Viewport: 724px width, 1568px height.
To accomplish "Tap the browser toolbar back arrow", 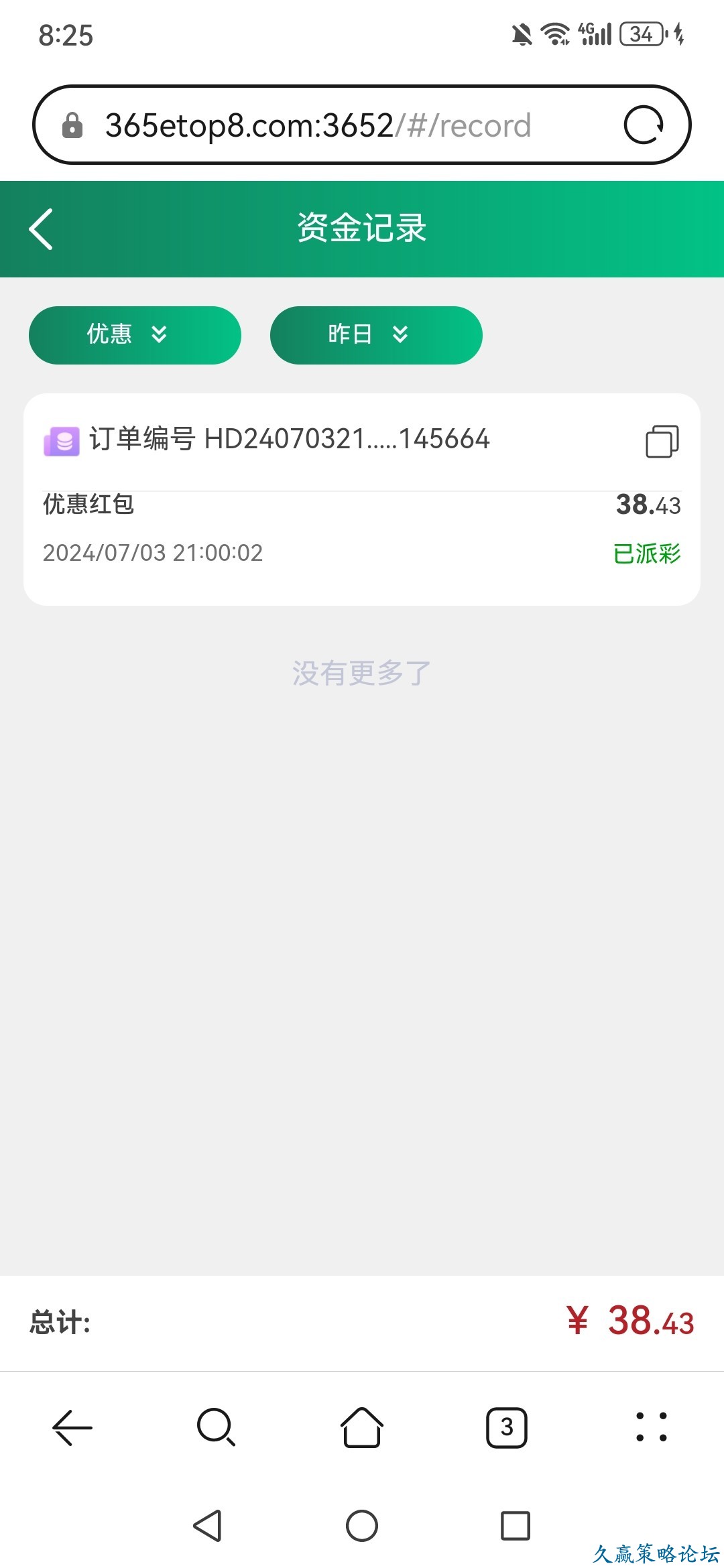I will pos(72,1427).
